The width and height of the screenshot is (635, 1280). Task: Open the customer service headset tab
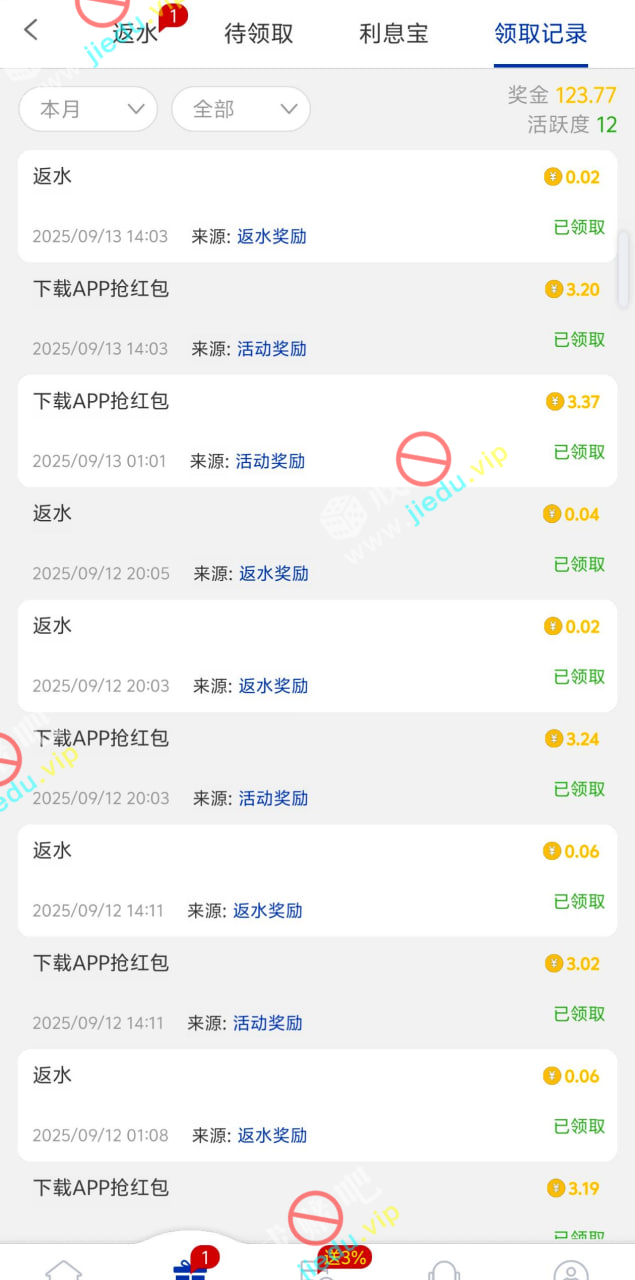coord(444,1268)
